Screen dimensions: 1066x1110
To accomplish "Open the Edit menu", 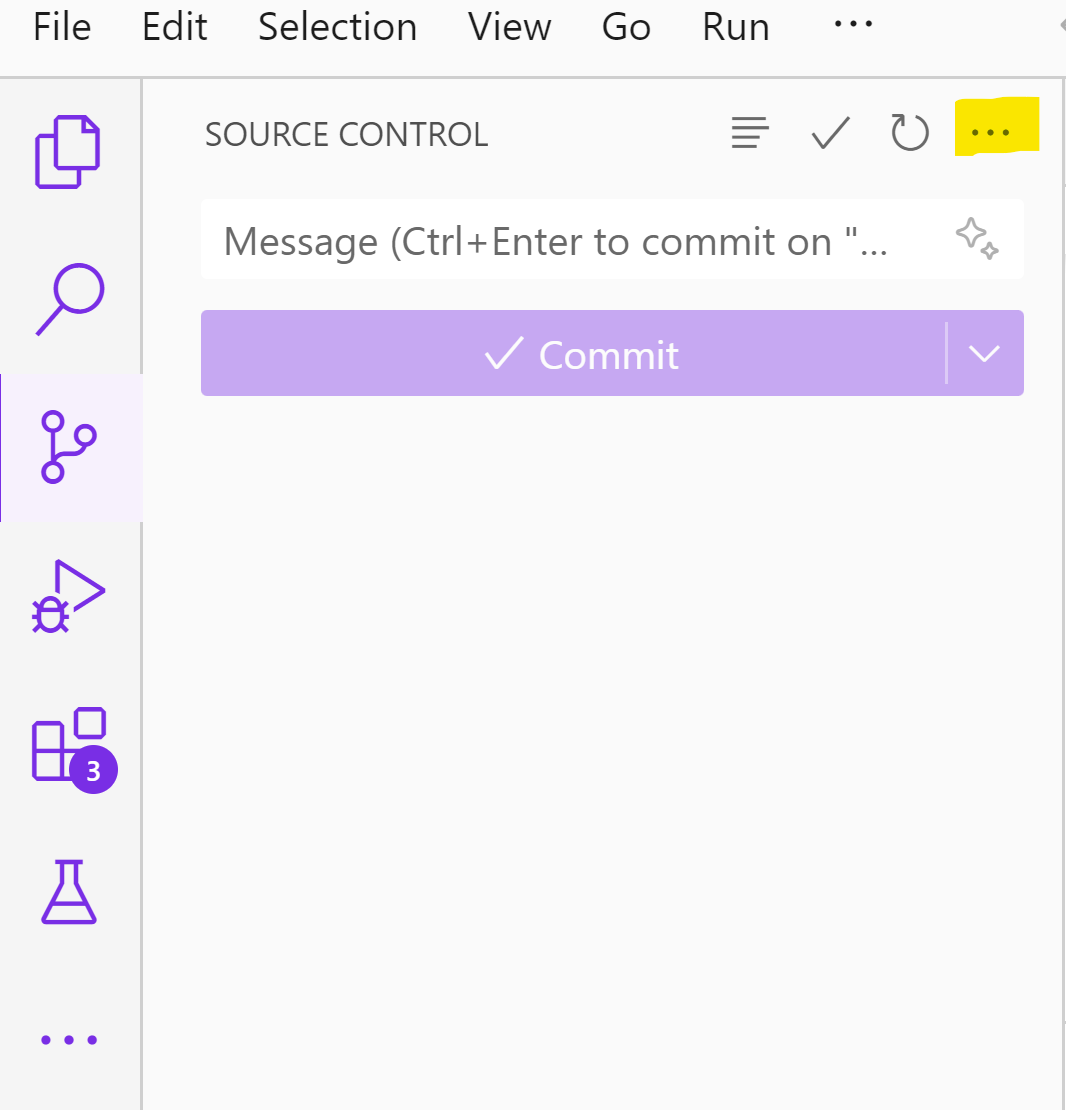I will click(x=174, y=28).
